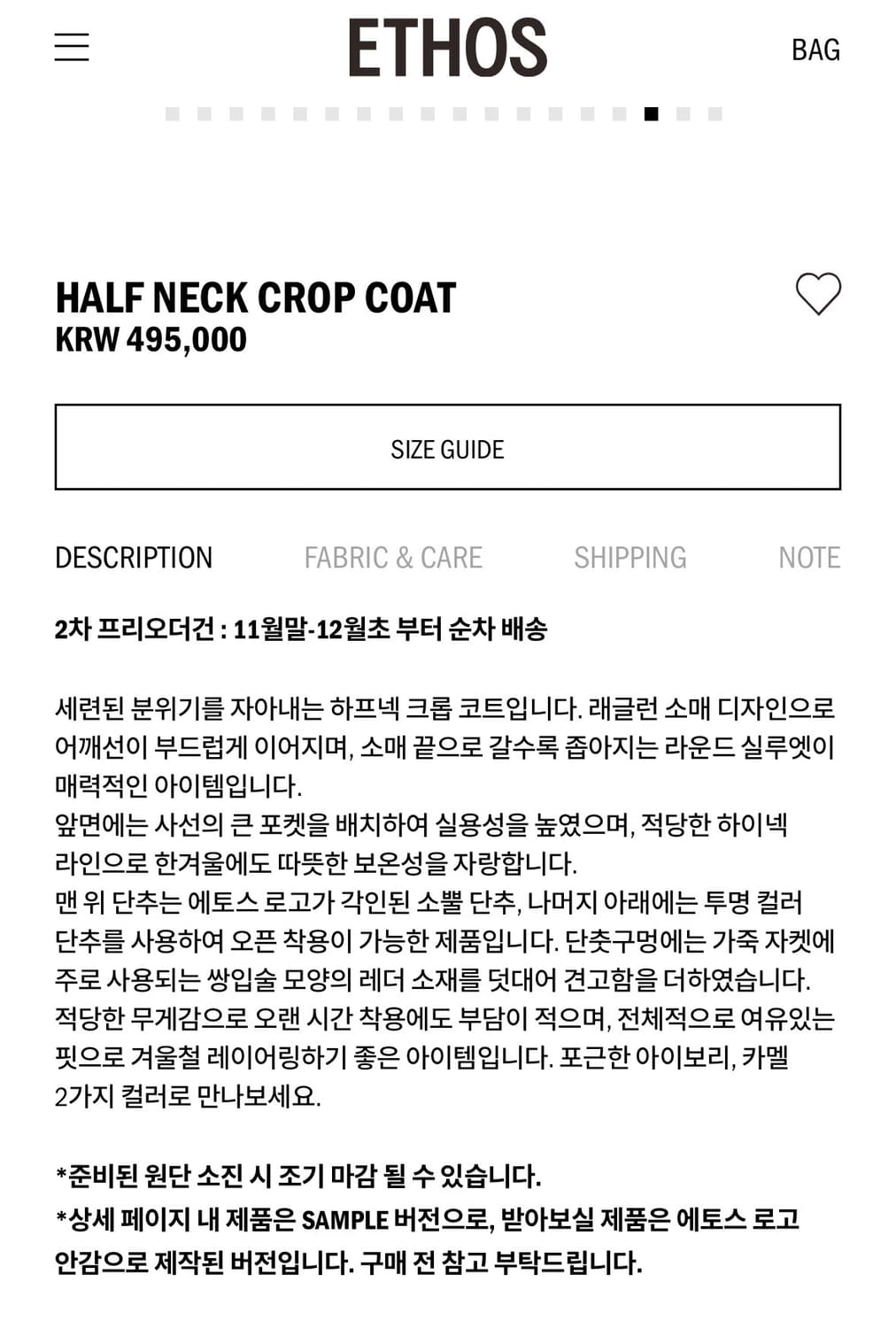
Task: Click the dot right of the active one
Action: coord(682,113)
